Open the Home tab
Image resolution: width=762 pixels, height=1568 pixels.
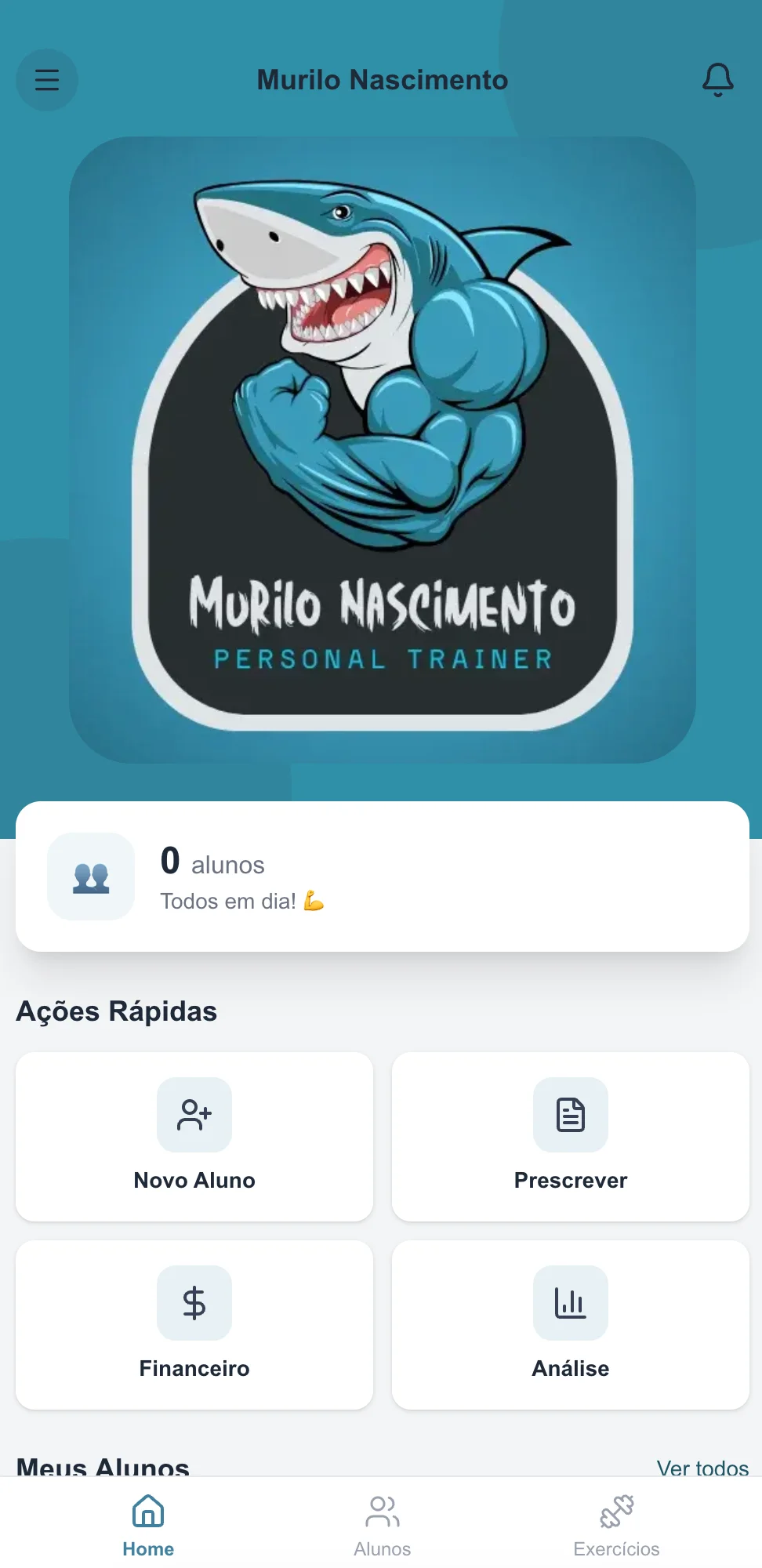[148, 1525]
